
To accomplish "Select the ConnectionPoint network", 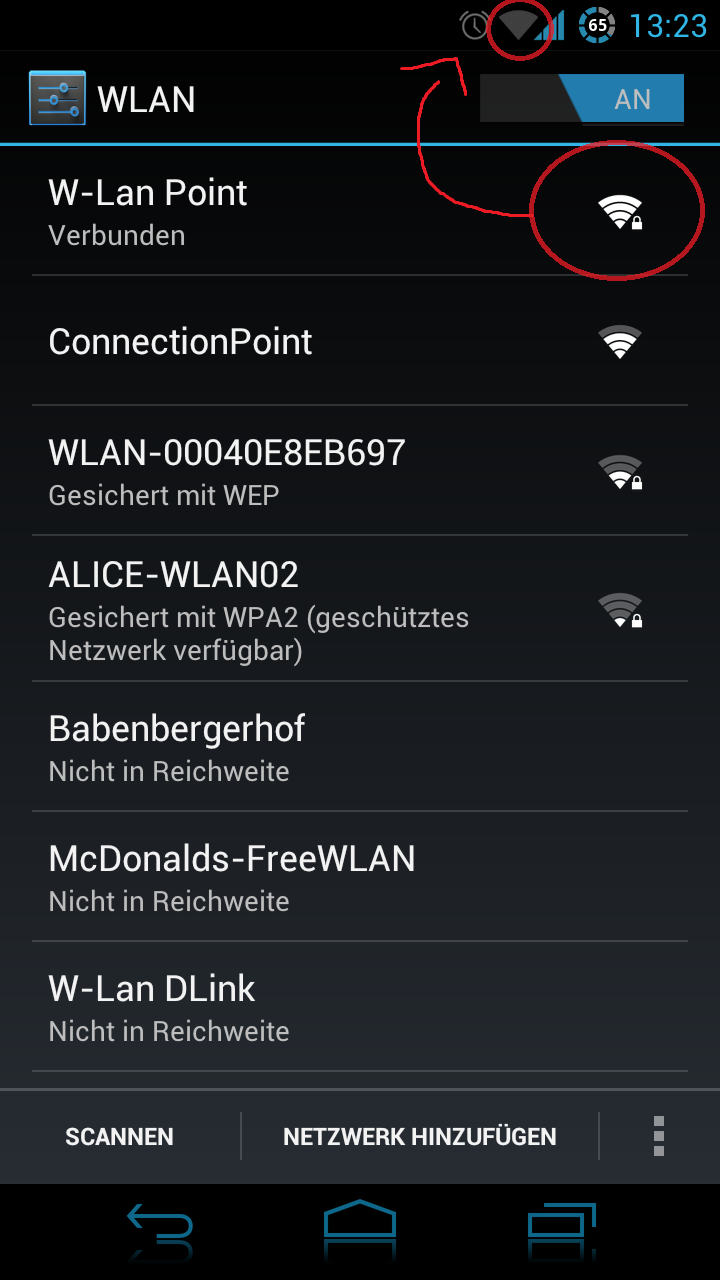I will pyautogui.click(x=360, y=341).
